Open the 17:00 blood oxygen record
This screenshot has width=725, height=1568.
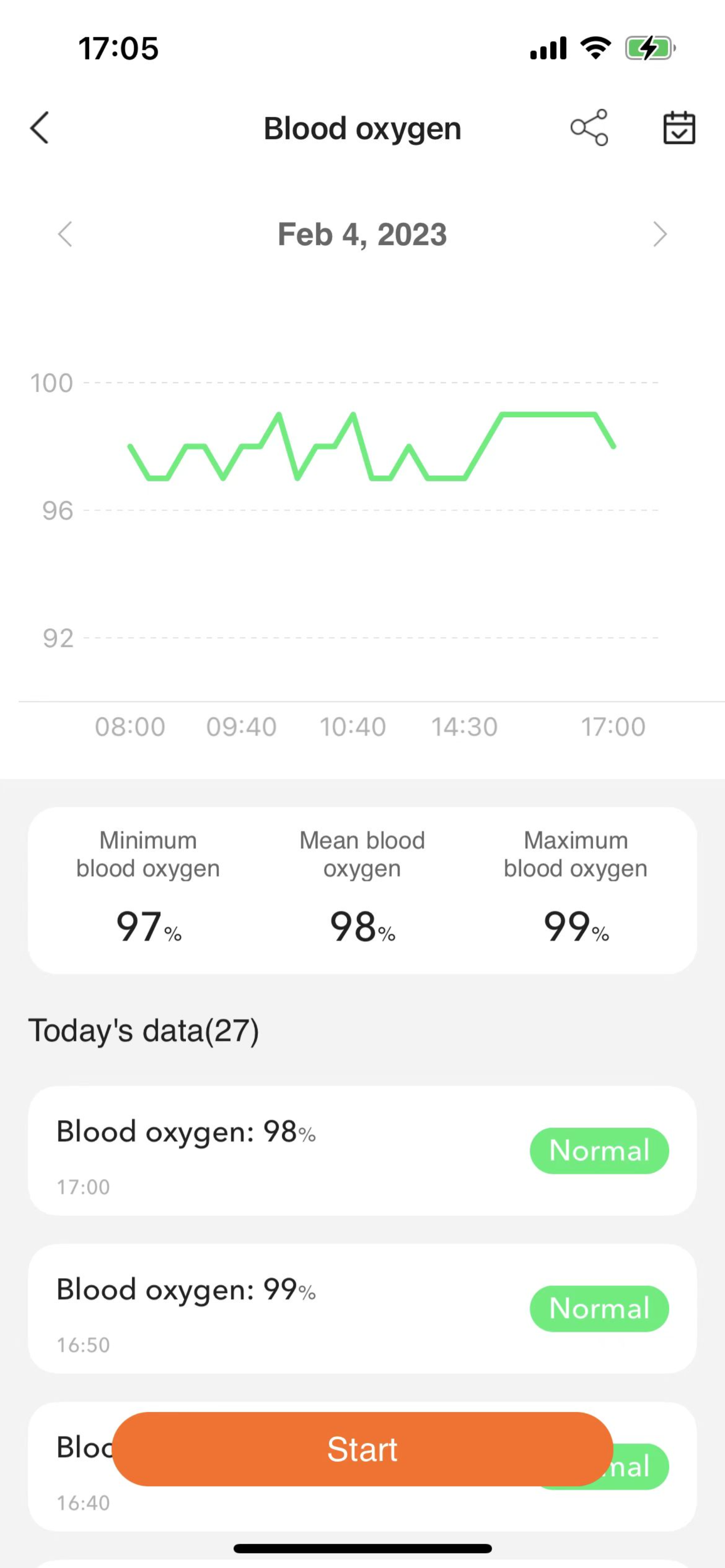[x=362, y=1151]
